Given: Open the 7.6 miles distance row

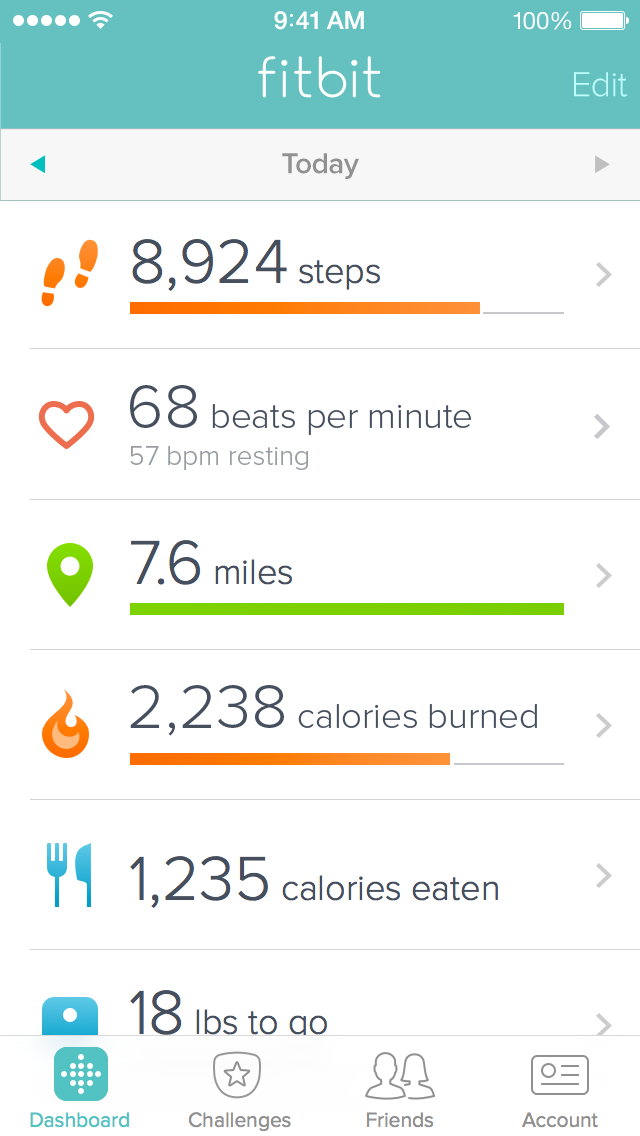Looking at the screenshot, I should click(320, 575).
